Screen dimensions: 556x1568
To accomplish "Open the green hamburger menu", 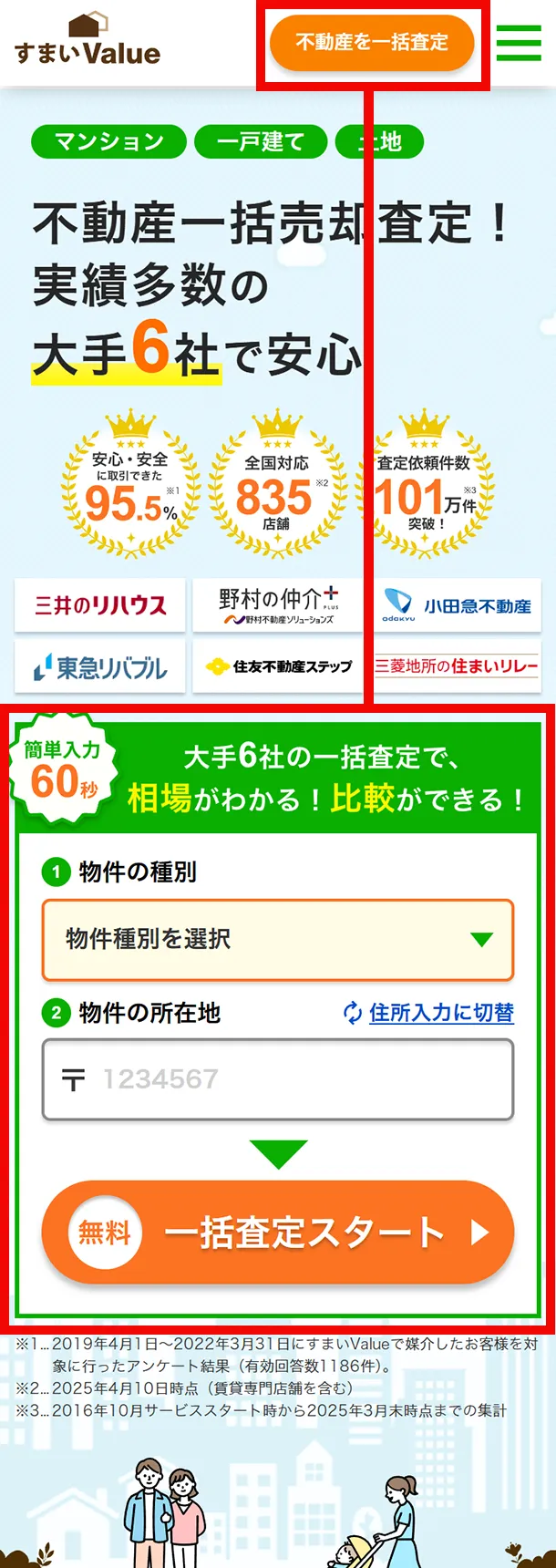I will click(x=519, y=43).
